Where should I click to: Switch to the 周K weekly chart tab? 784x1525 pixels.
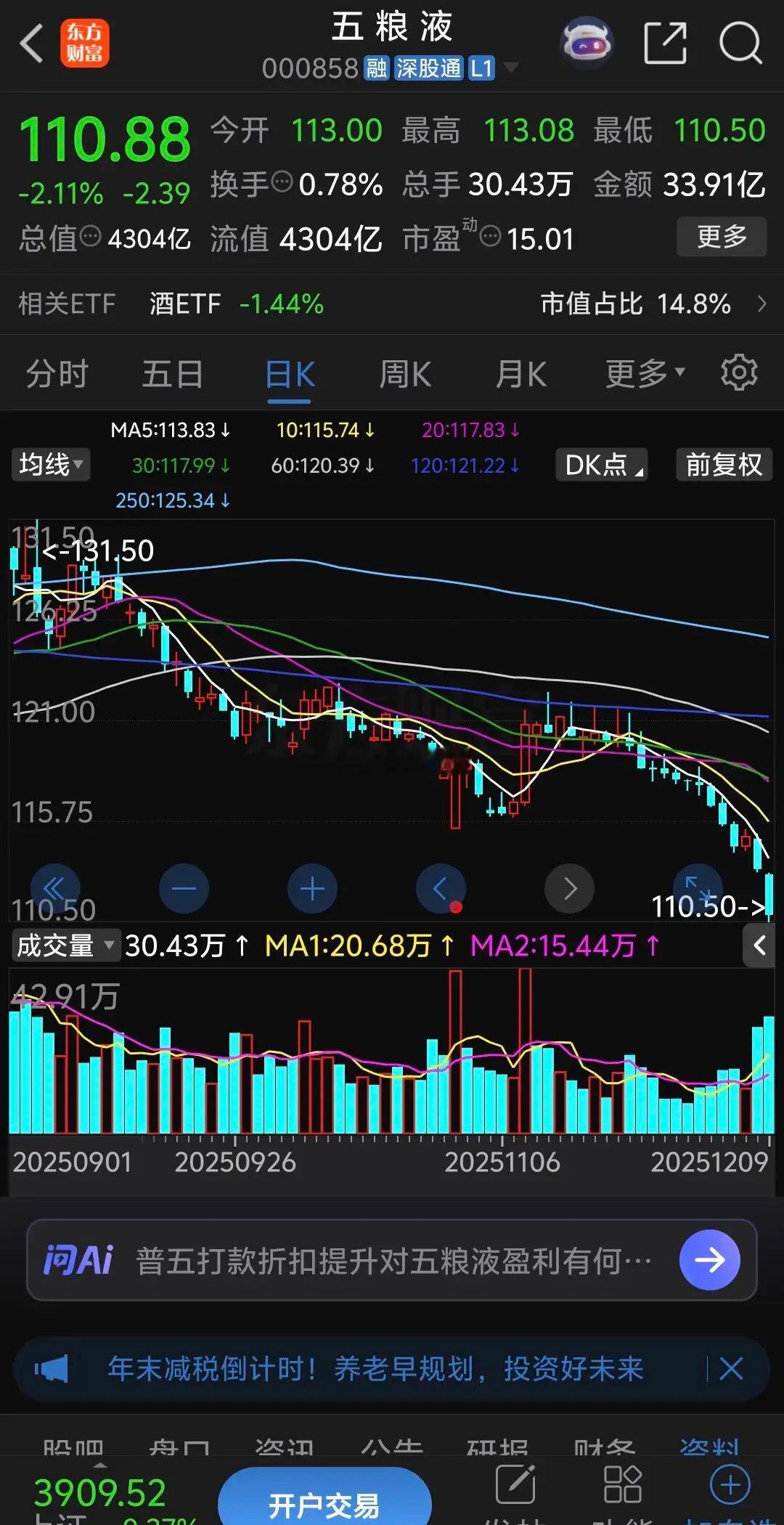coord(404,373)
